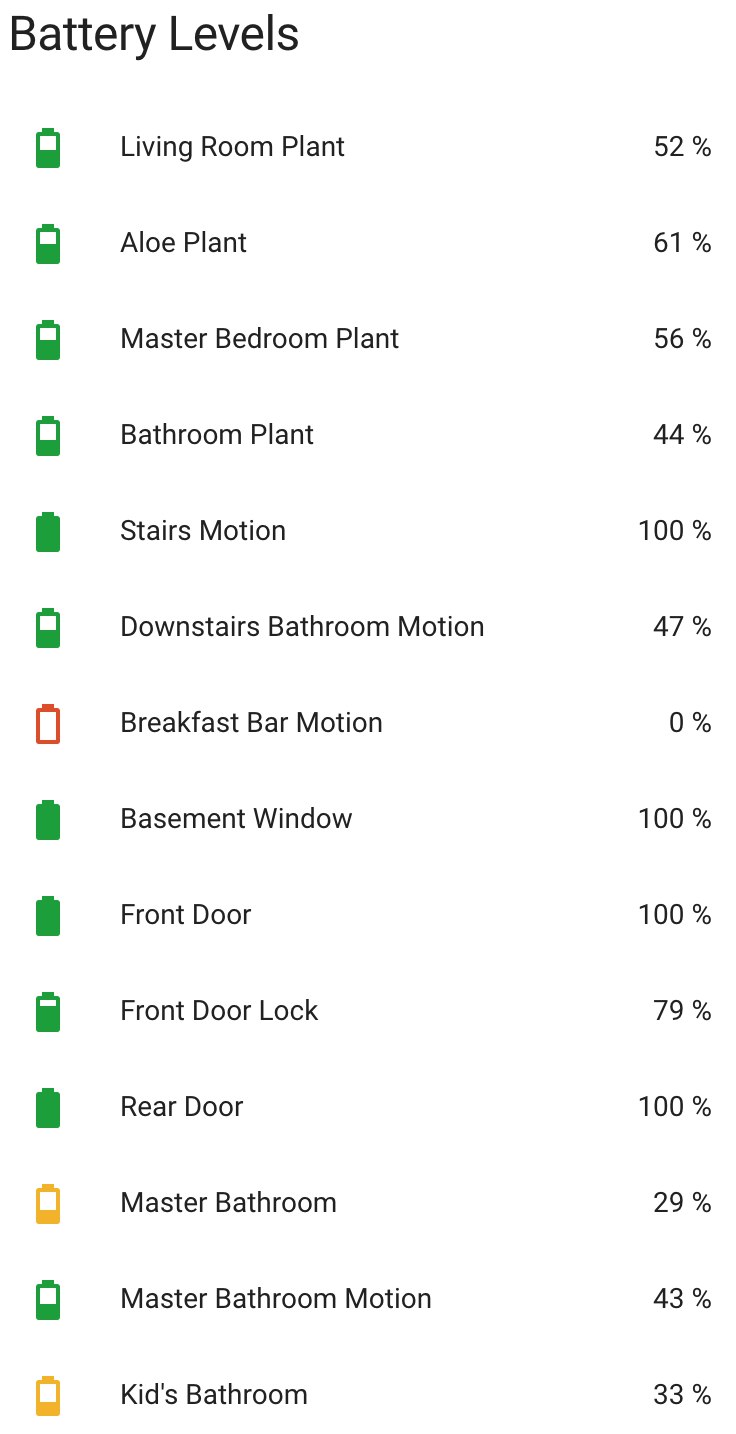Open the Rear Door row
The image size is (736, 1434).
coord(368,1107)
